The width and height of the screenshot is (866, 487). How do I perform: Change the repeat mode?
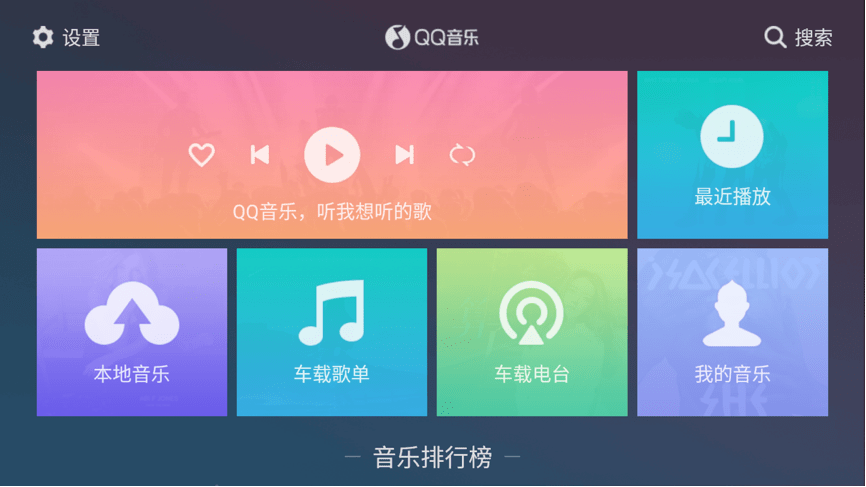coord(462,155)
